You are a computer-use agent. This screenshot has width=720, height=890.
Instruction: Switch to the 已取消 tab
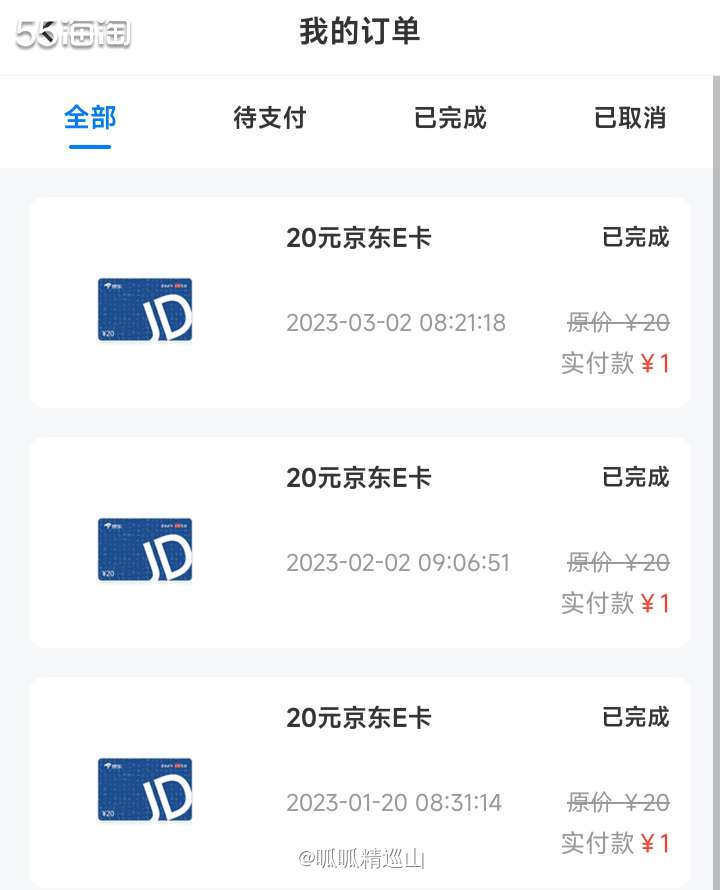point(630,118)
